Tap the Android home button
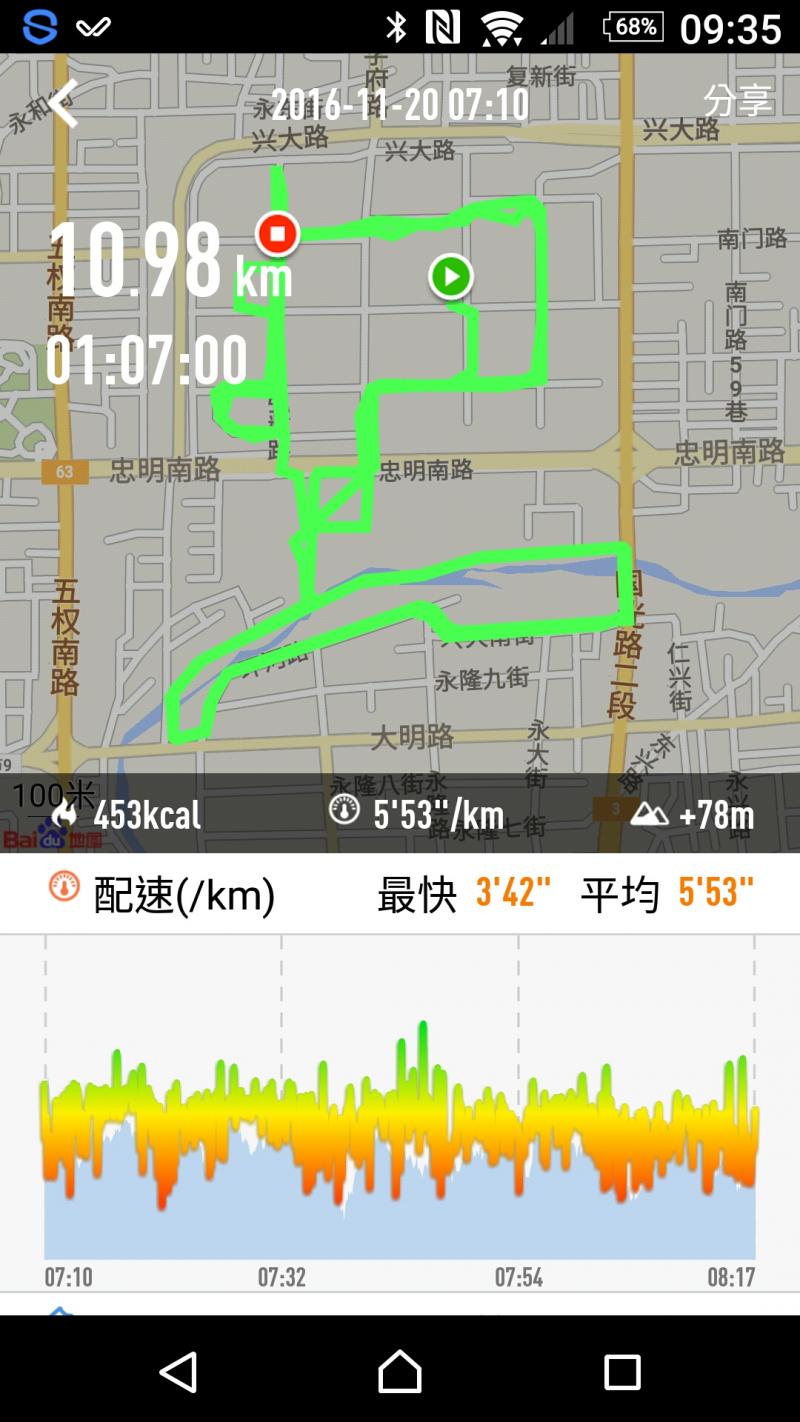 [400, 1371]
